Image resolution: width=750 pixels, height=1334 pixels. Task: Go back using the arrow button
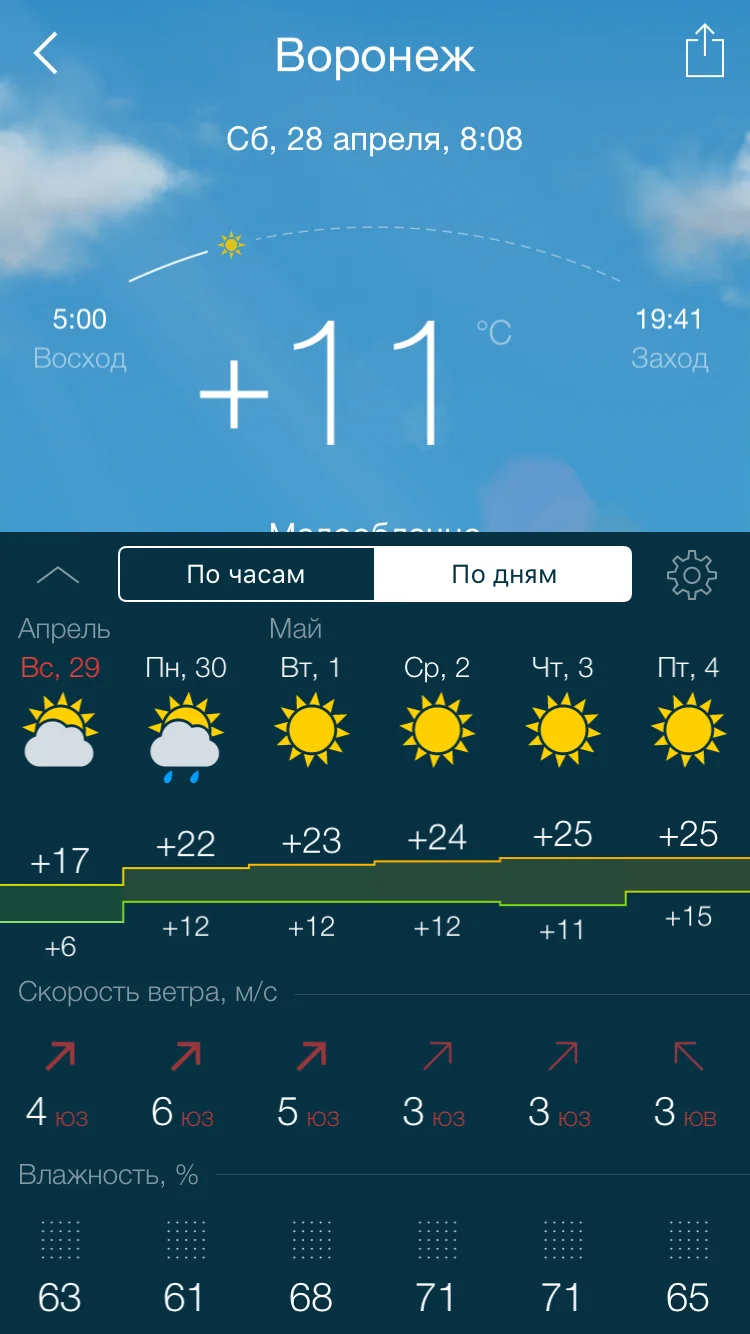point(45,53)
